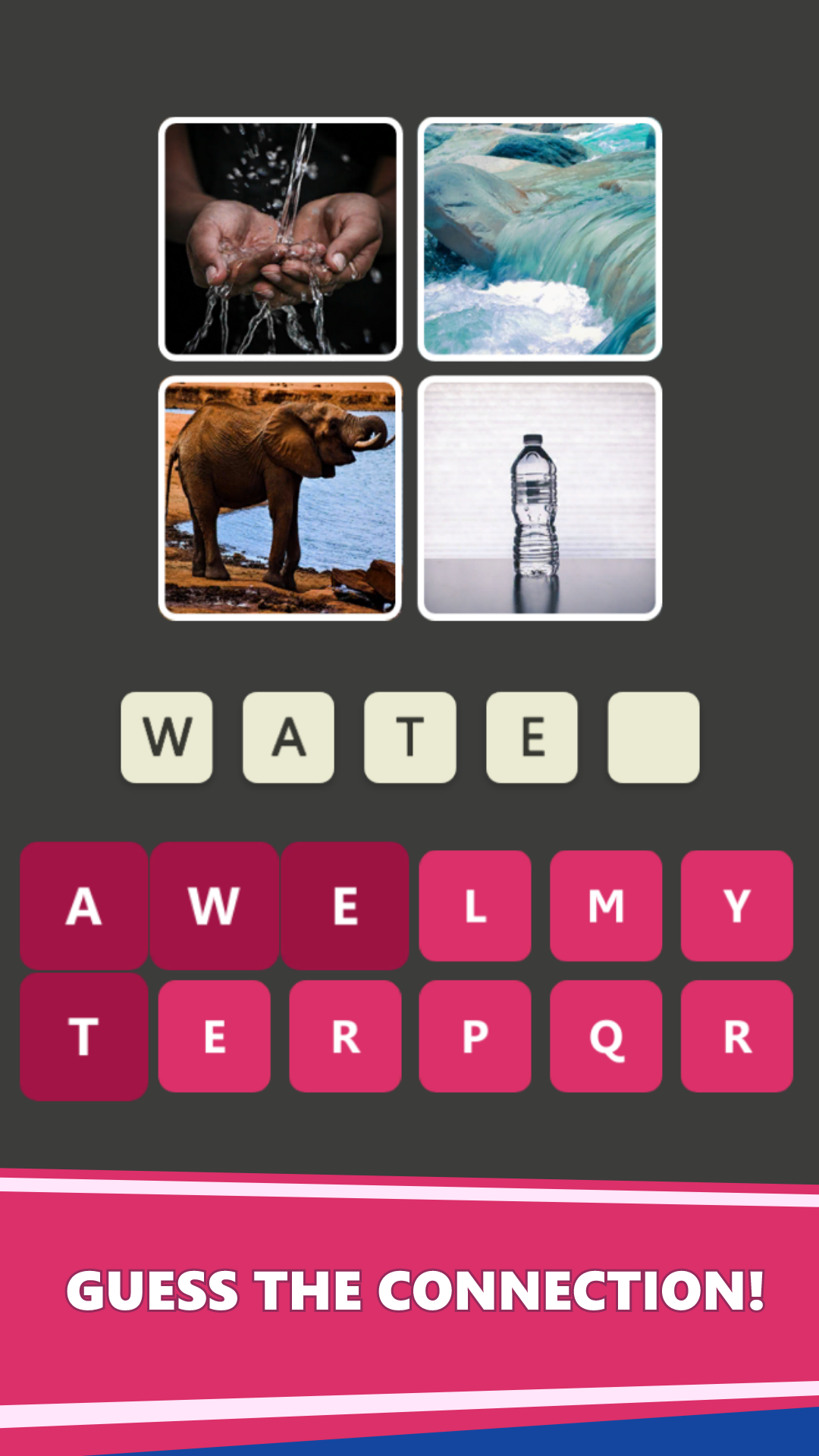Select the letter Q tile

(x=606, y=1036)
